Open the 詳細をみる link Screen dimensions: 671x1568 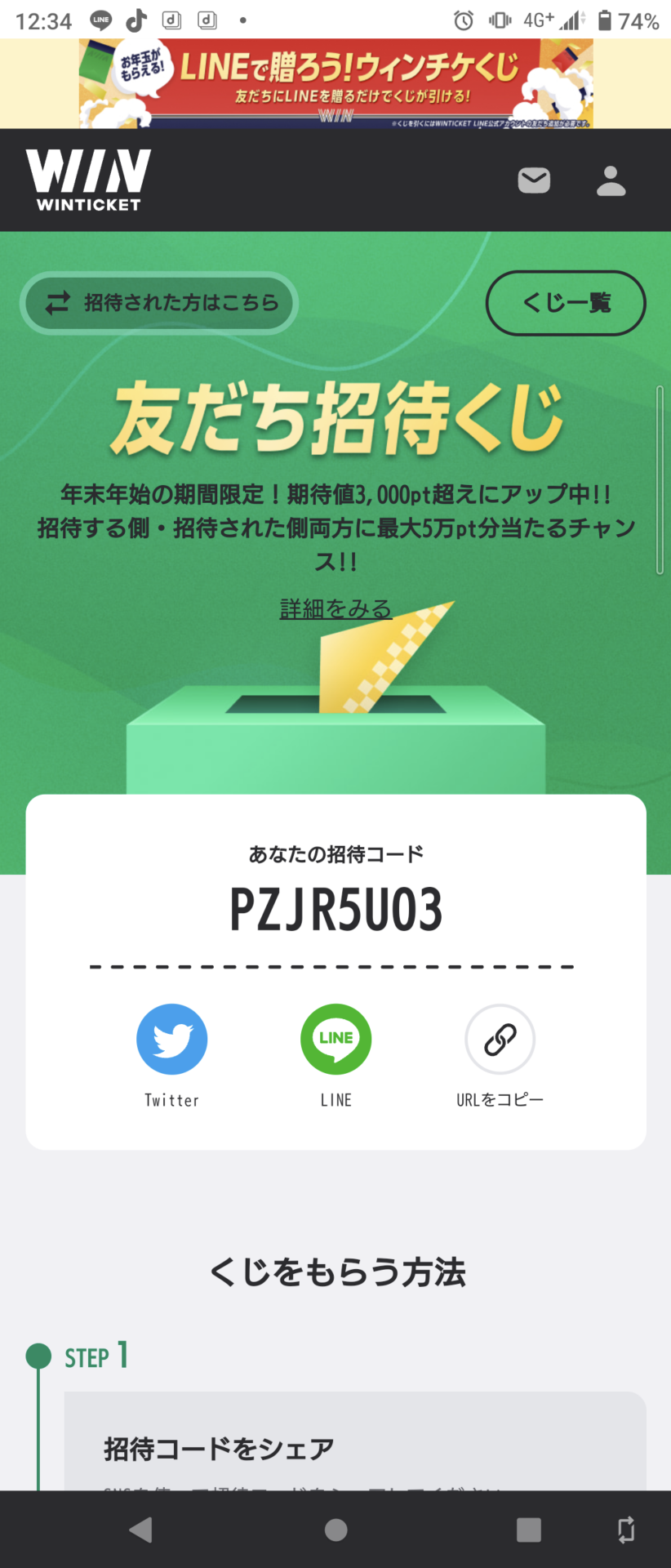(x=335, y=608)
